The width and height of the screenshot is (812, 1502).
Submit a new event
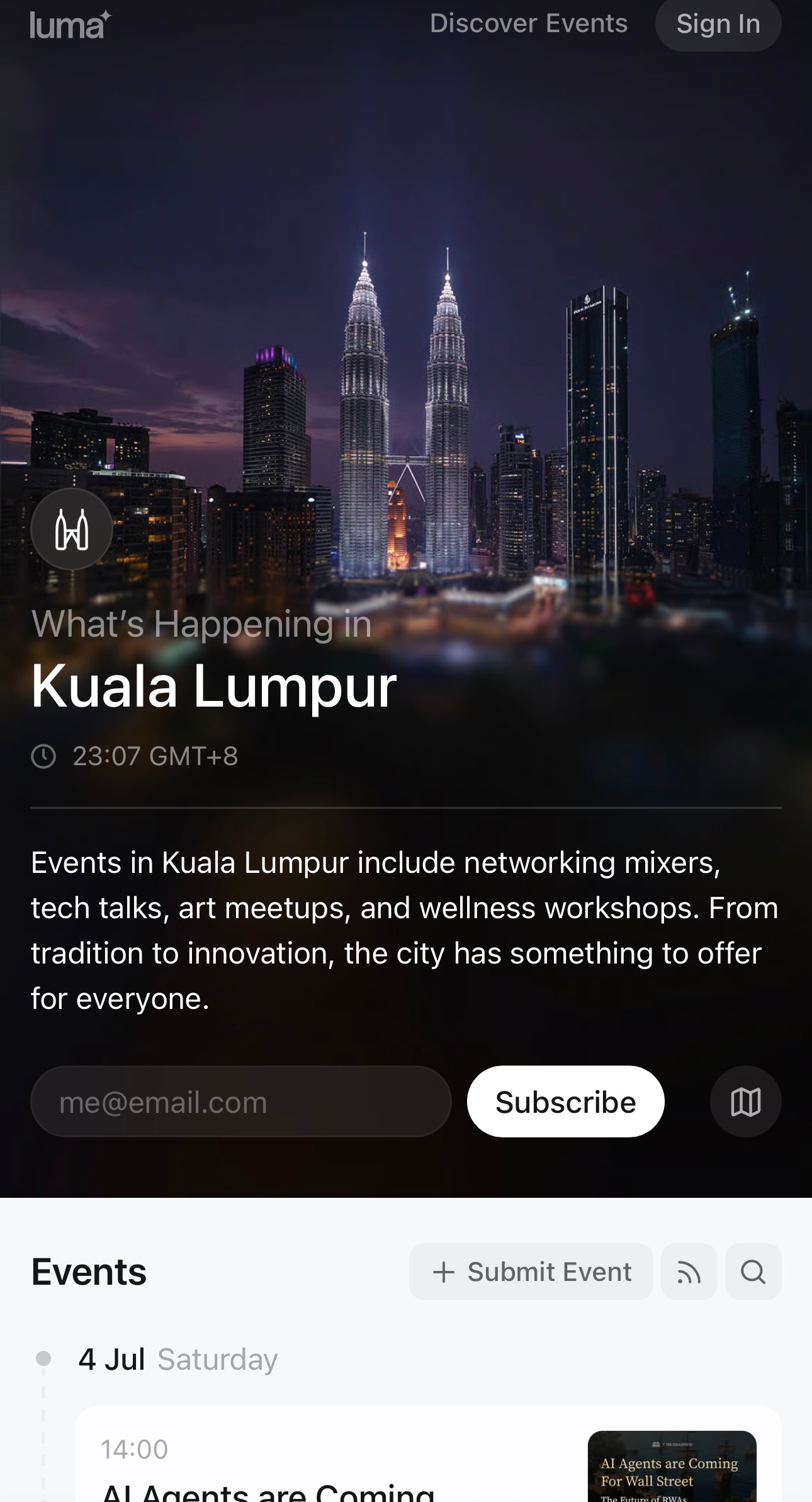[x=531, y=1272]
